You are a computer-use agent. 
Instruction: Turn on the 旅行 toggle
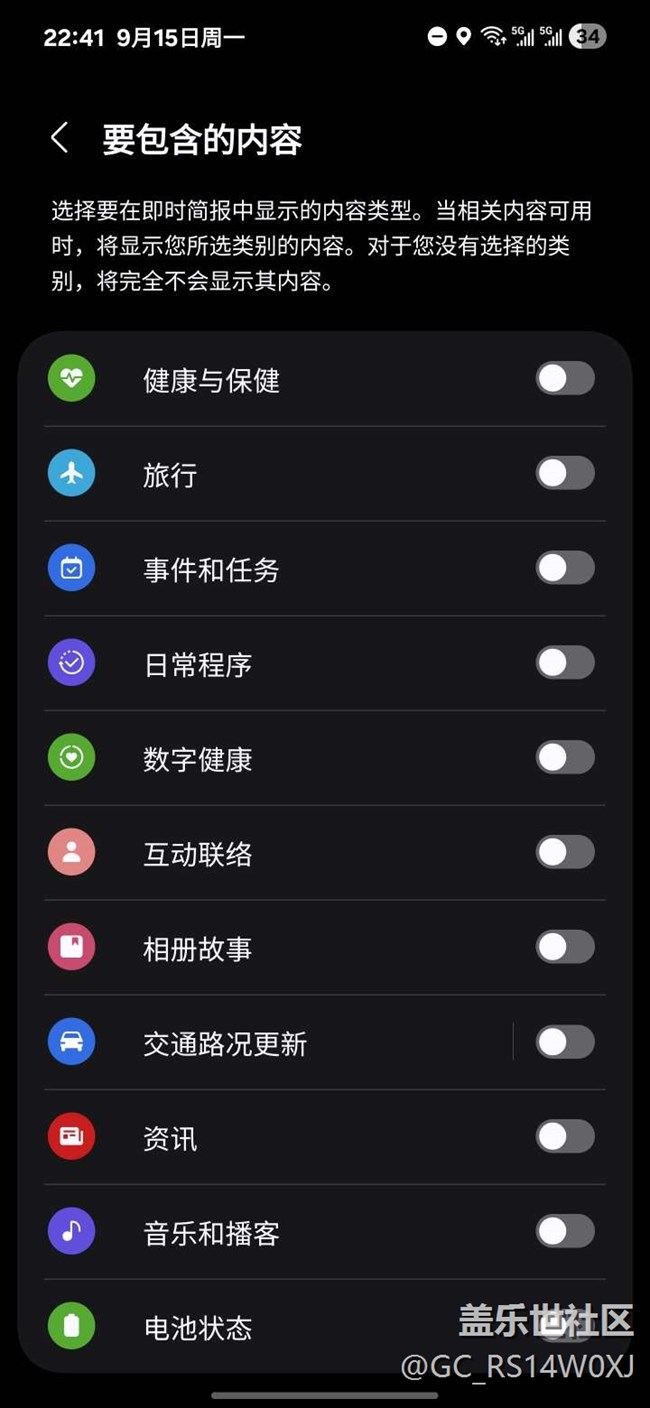point(565,474)
